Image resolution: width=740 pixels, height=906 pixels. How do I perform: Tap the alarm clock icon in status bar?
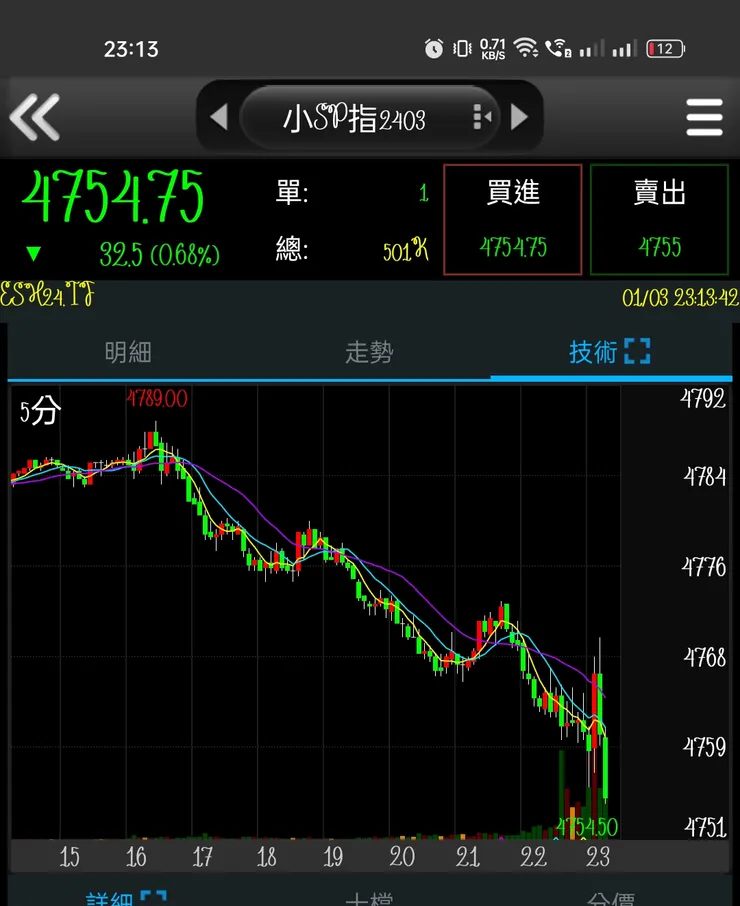tap(433, 47)
